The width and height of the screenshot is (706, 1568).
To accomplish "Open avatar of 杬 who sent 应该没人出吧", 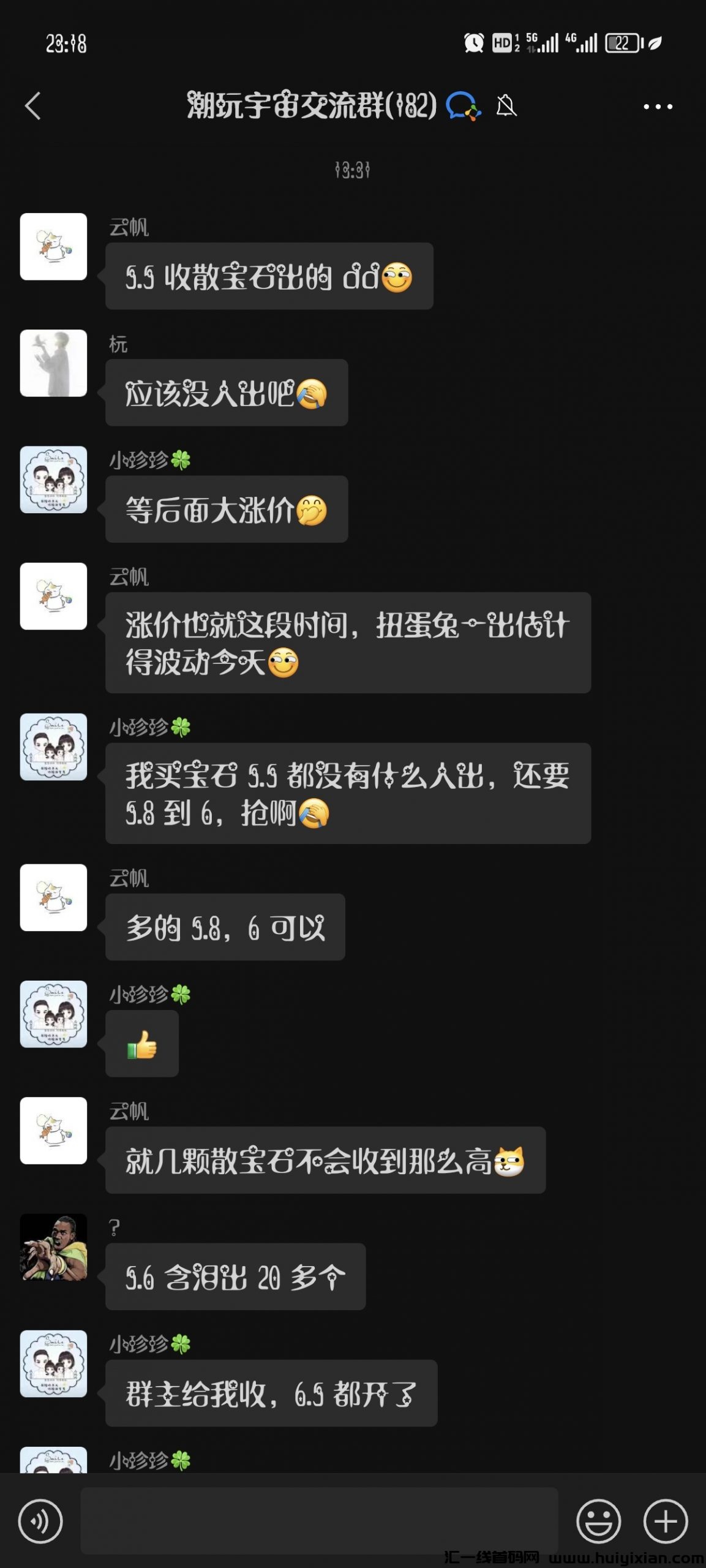I will (53, 363).
